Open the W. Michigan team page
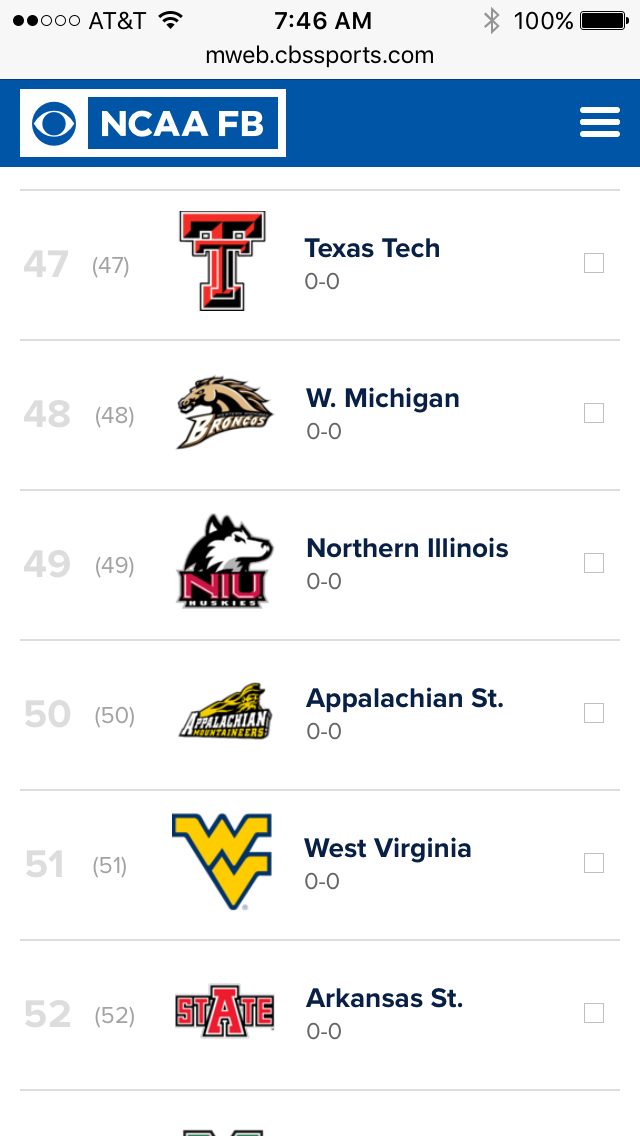This screenshot has width=640, height=1136. pyautogui.click(x=382, y=398)
